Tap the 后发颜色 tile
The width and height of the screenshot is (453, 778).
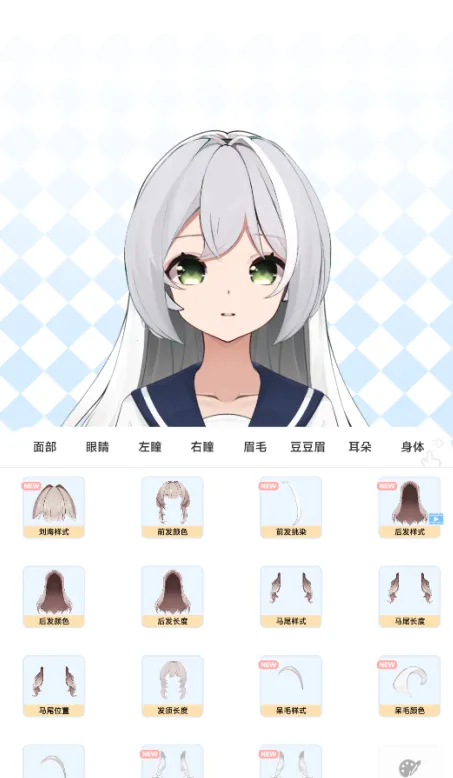54,596
